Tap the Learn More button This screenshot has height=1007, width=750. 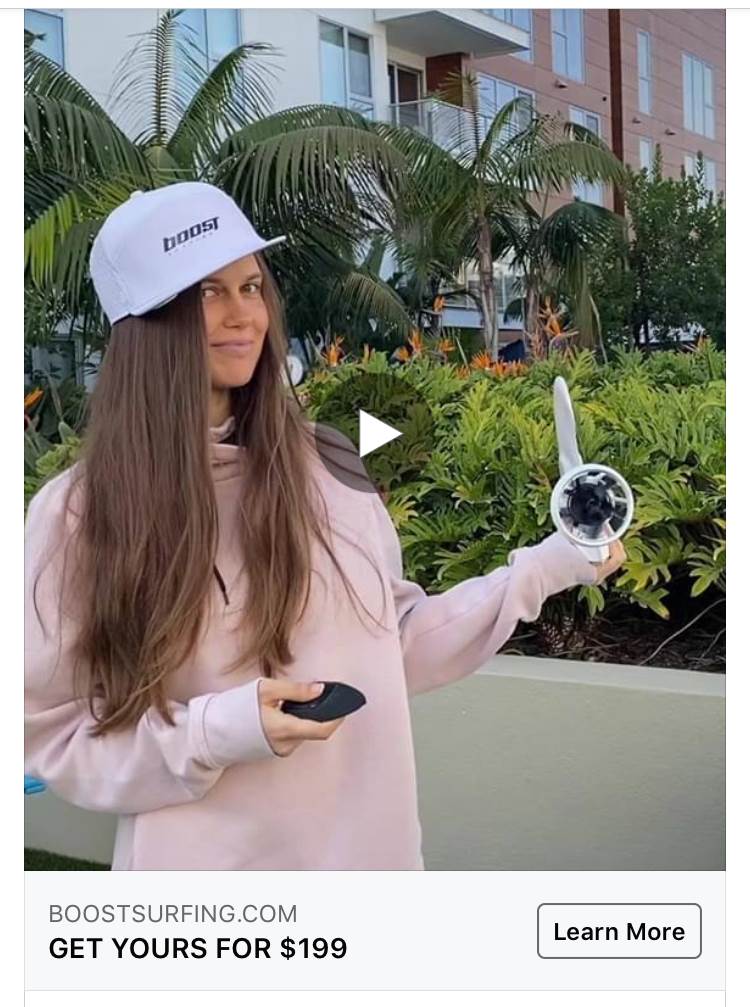coord(619,931)
